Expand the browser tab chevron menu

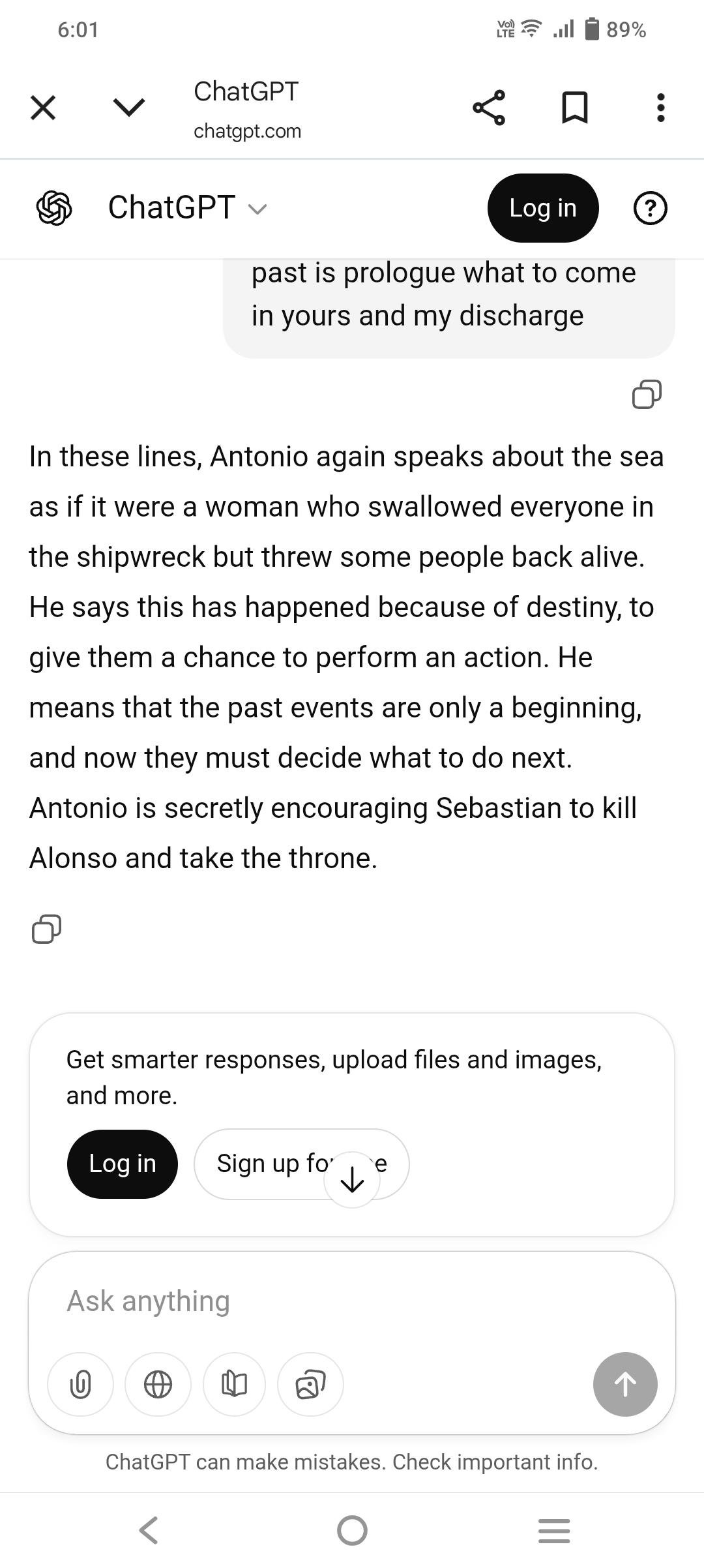tap(128, 108)
